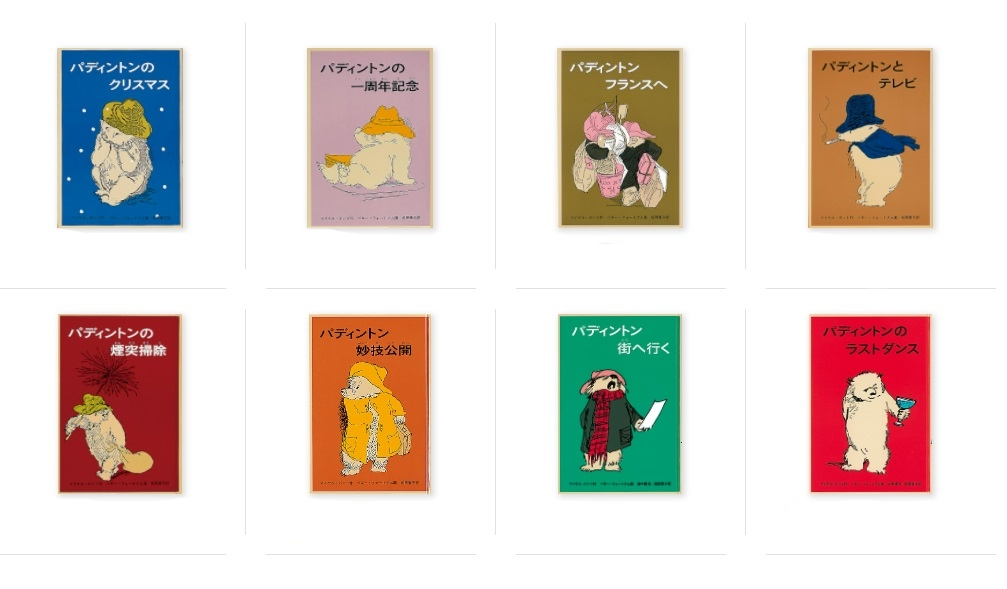Open the パディントンとテレビ book cover
Screen dimensions: 1007x589
pyautogui.click(x=870, y=138)
